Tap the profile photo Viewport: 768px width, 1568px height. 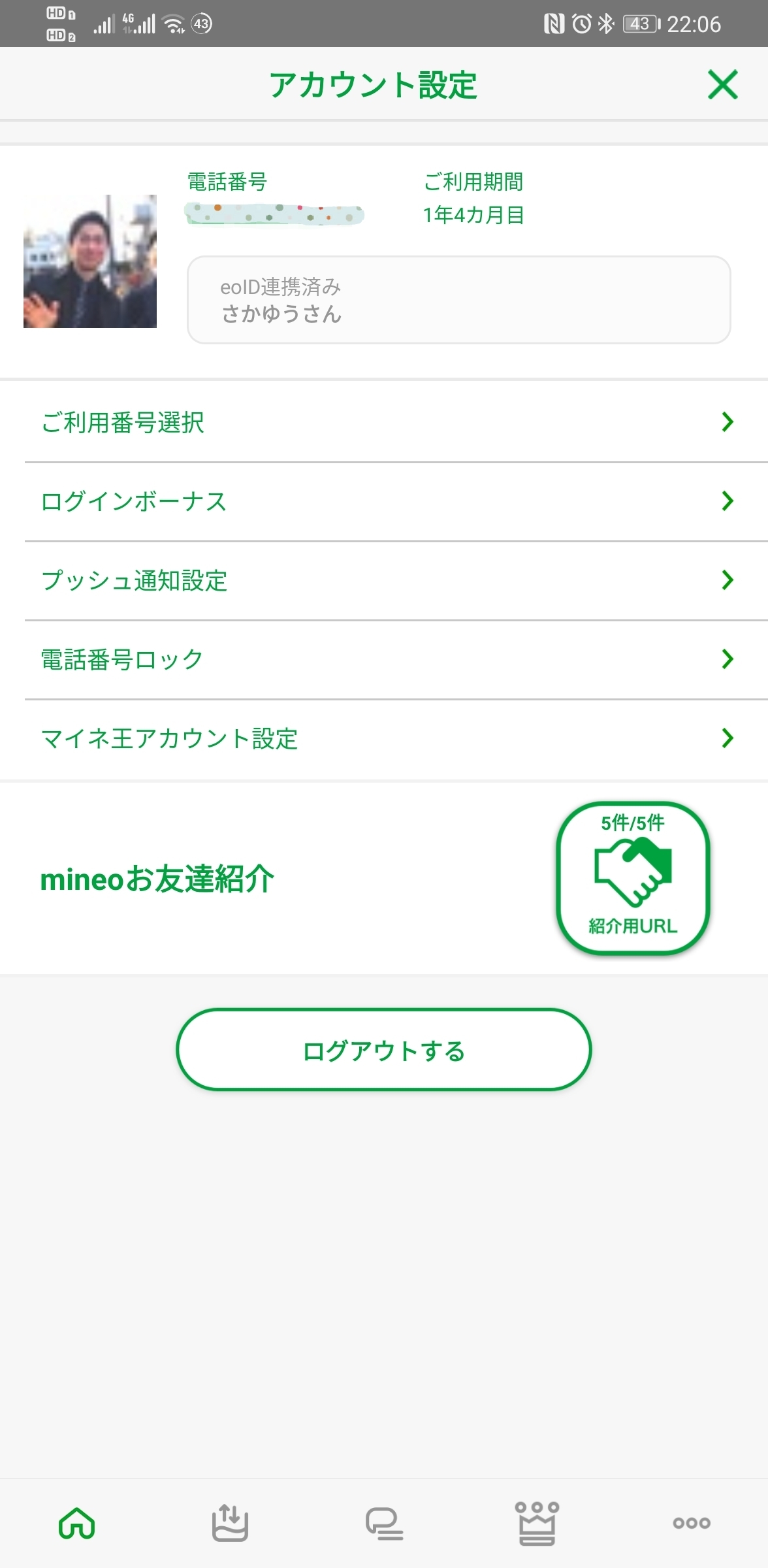(x=90, y=261)
